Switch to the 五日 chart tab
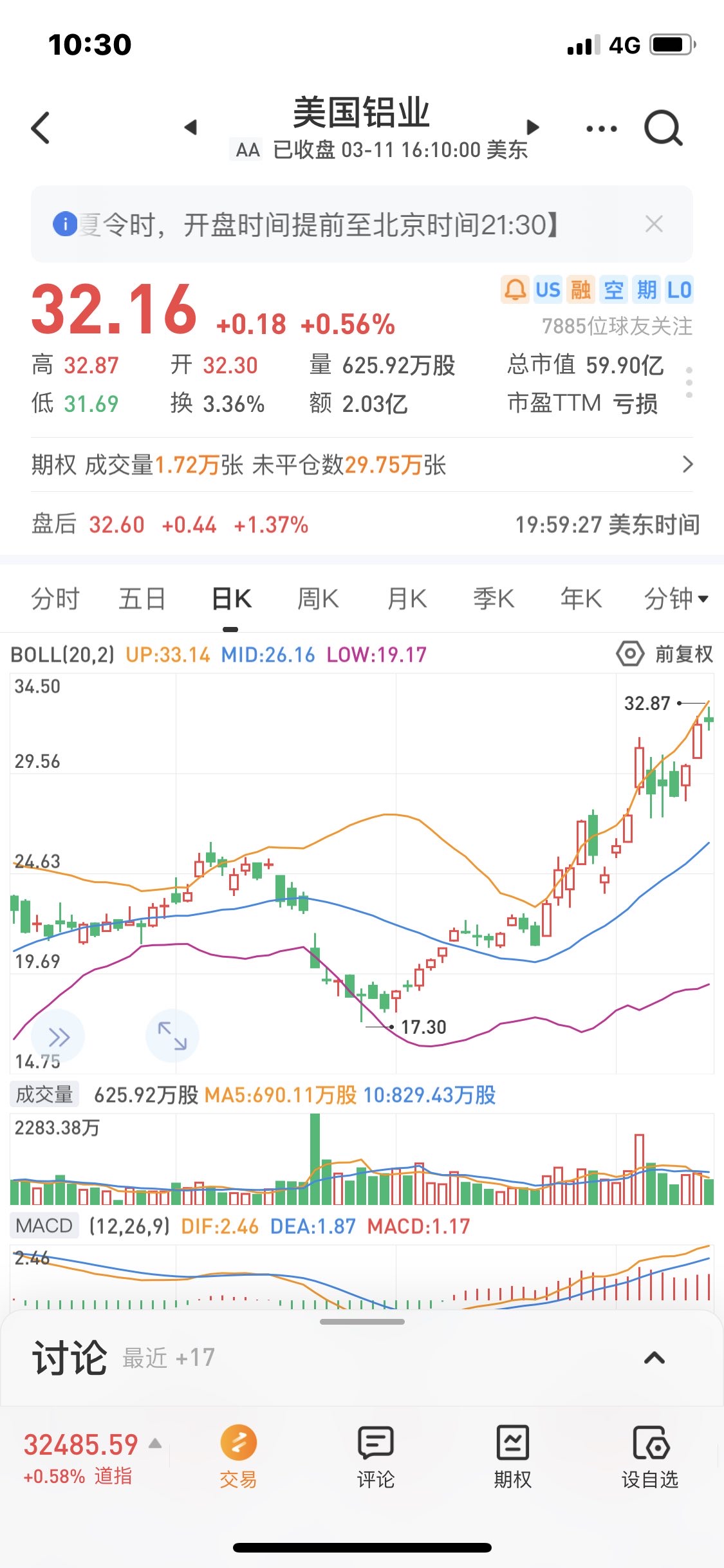The width and height of the screenshot is (724, 1568). pyautogui.click(x=142, y=599)
